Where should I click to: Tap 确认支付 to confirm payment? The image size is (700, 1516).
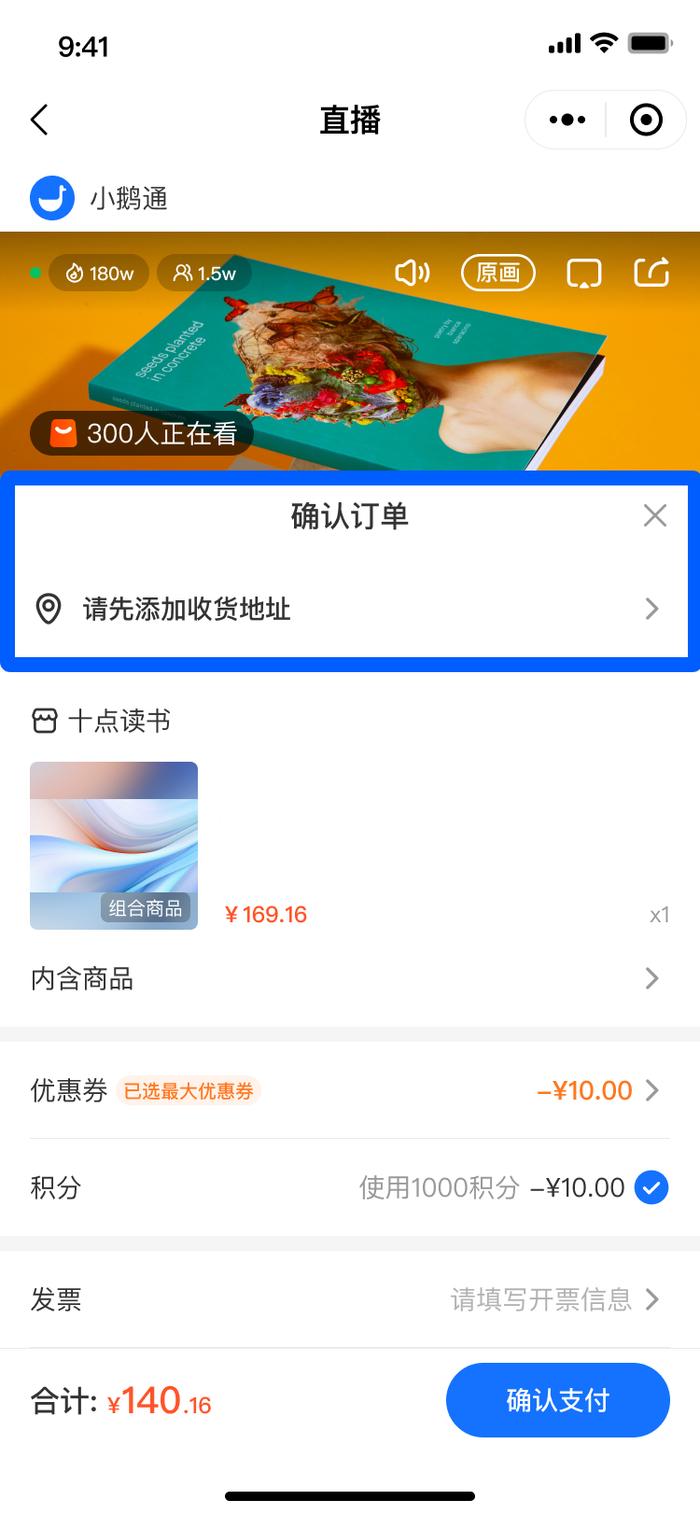[557, 1400]
